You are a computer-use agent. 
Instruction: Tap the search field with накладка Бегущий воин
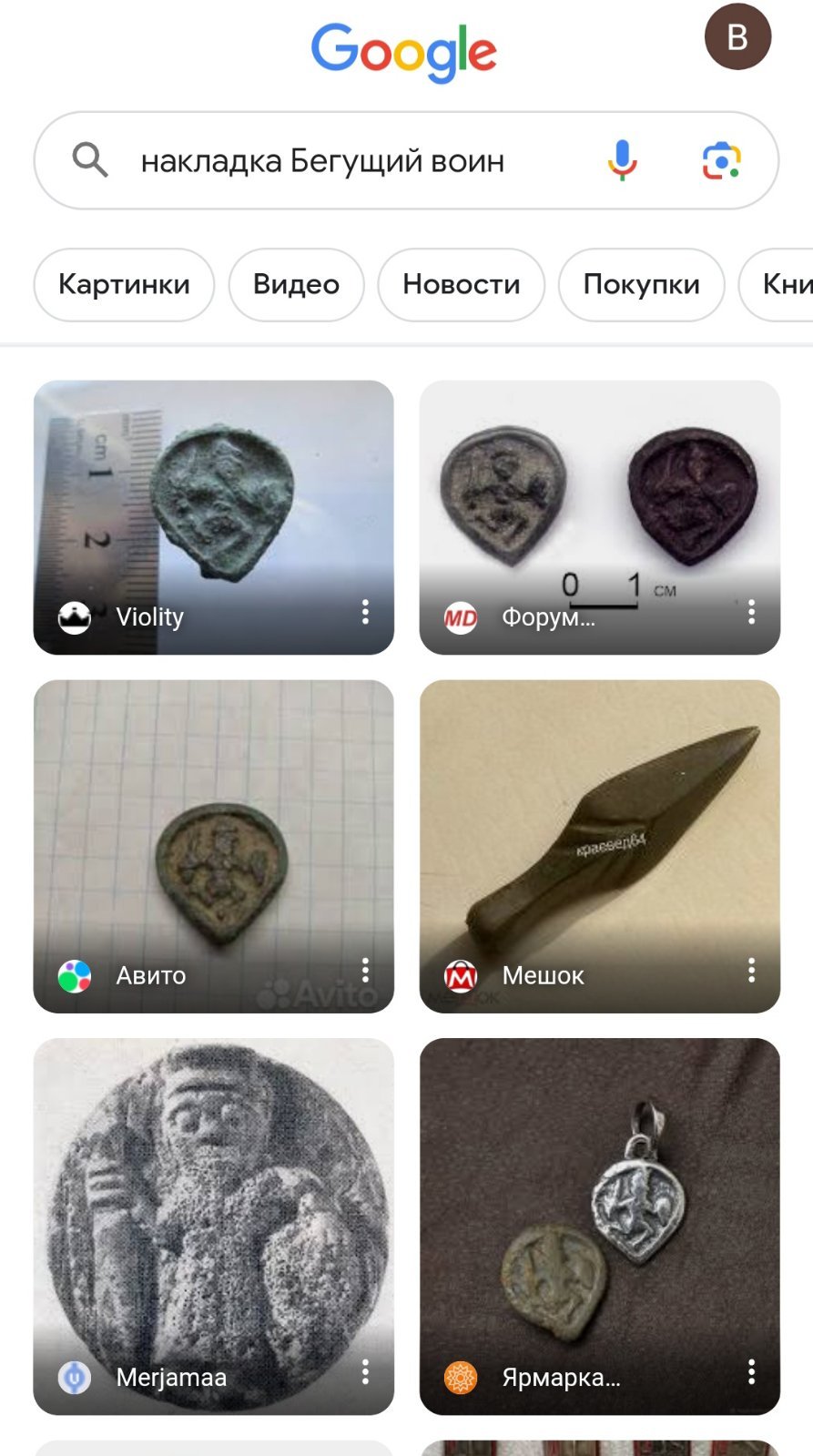coord(406,160)
